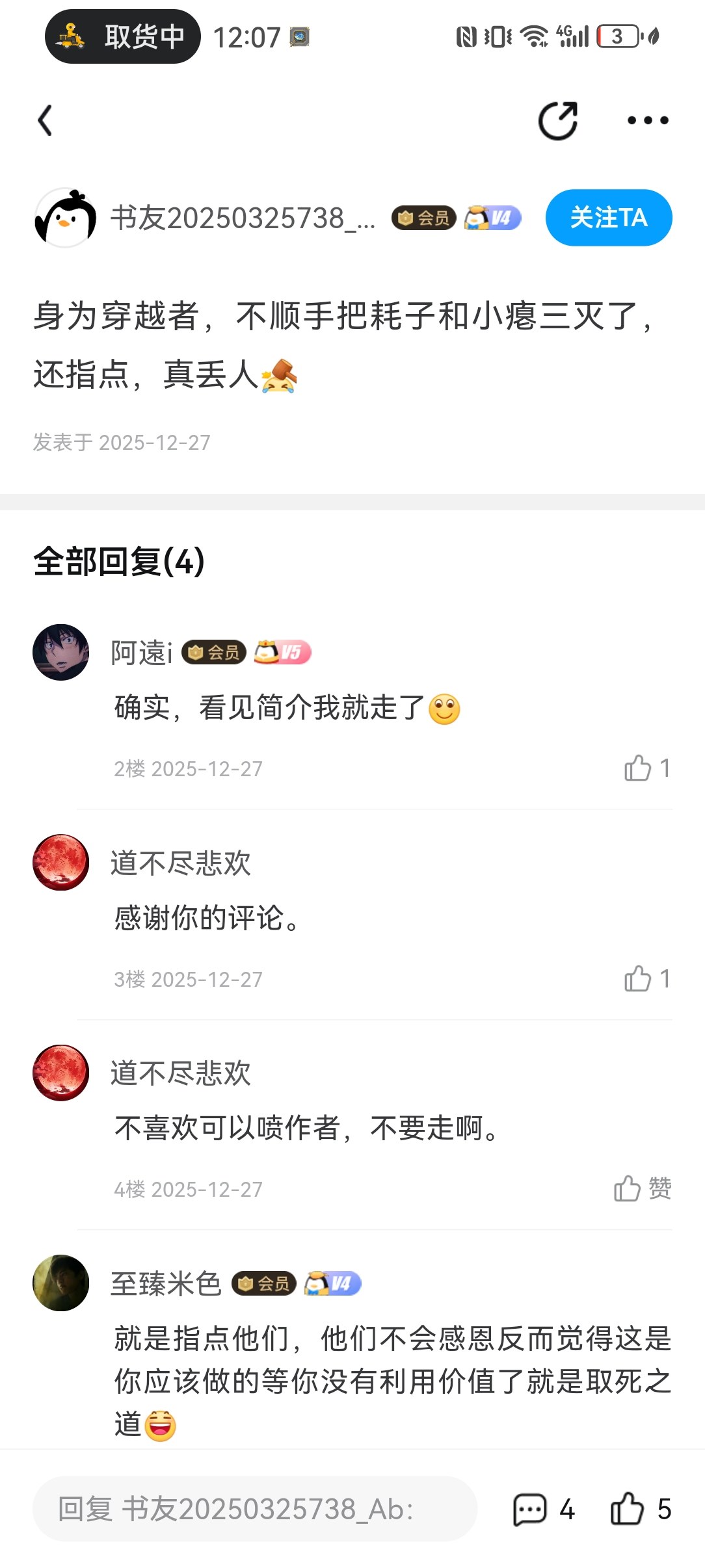Open the three-dot overflow menu
705x1568 pixels.
[647, 121]
